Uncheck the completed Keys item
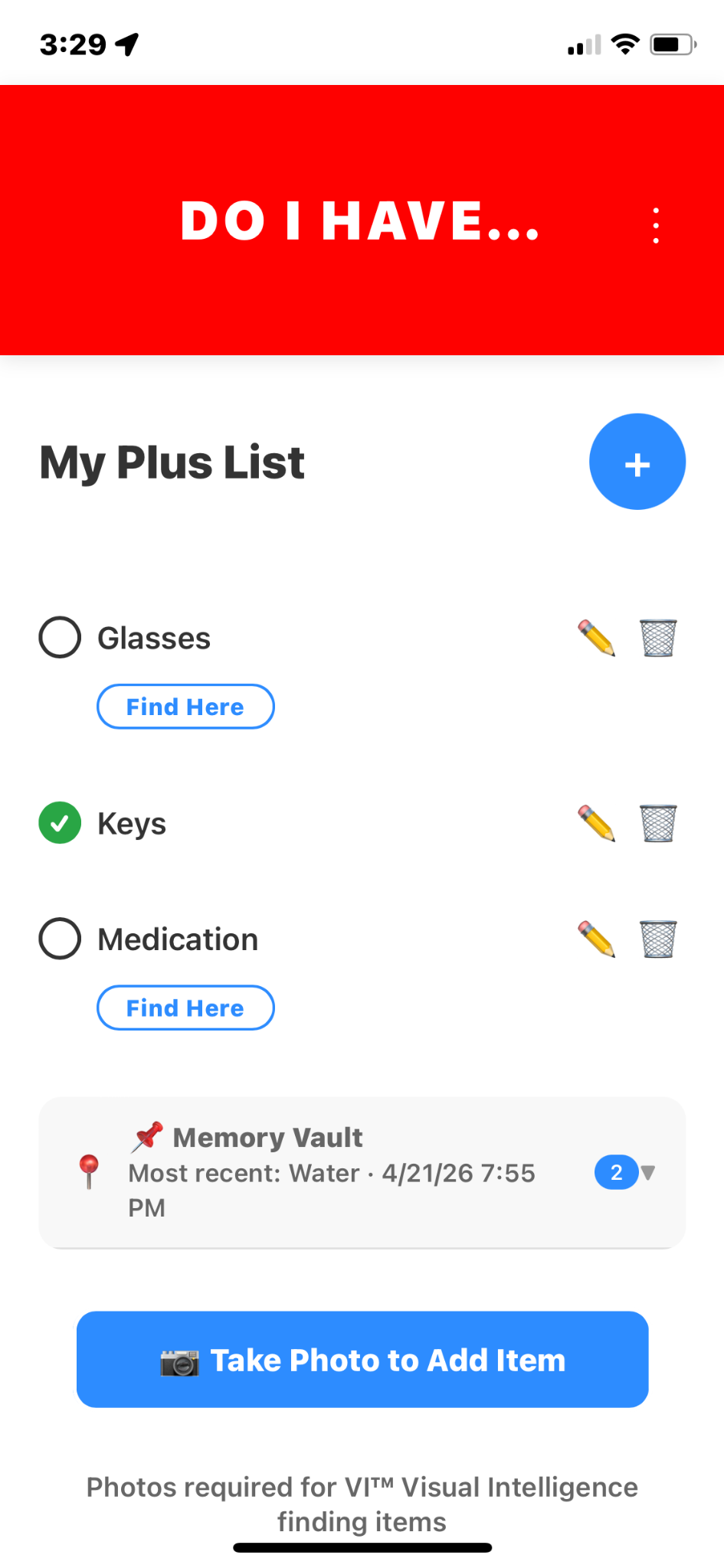 [59, 823]
